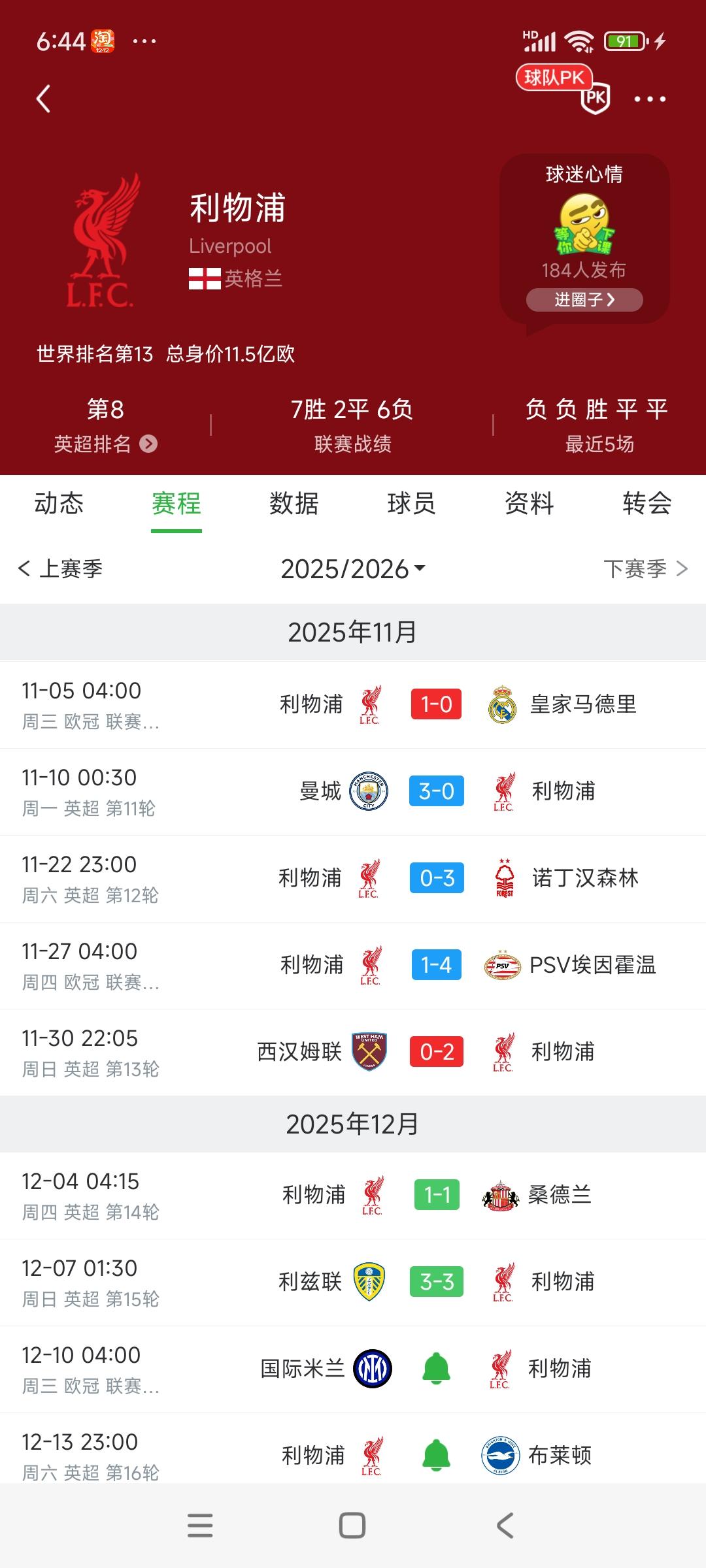This screenshot has width=706, height=1568.
Task: Tap the back arrow at top left
Action: (x=43, y=98)
